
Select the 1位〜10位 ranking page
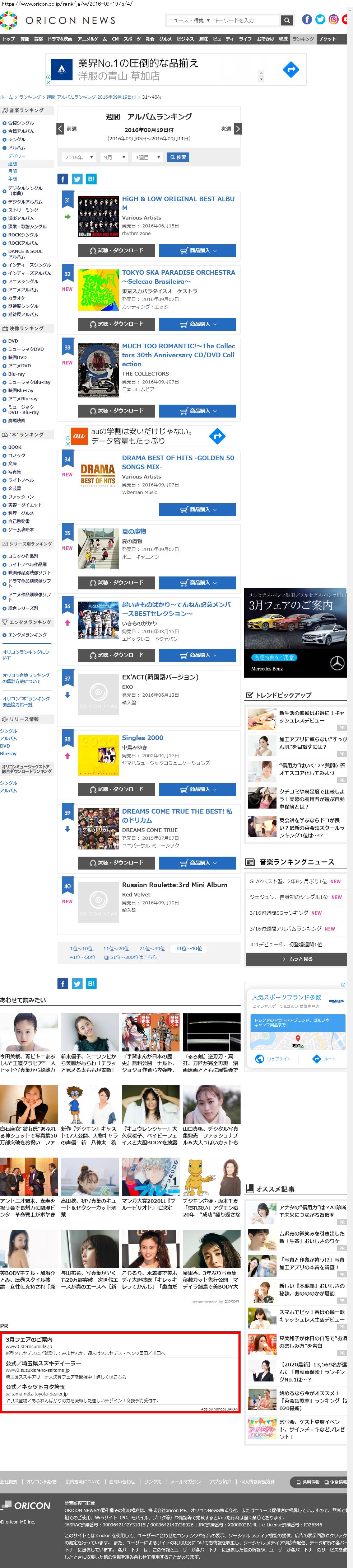[81, 948]
